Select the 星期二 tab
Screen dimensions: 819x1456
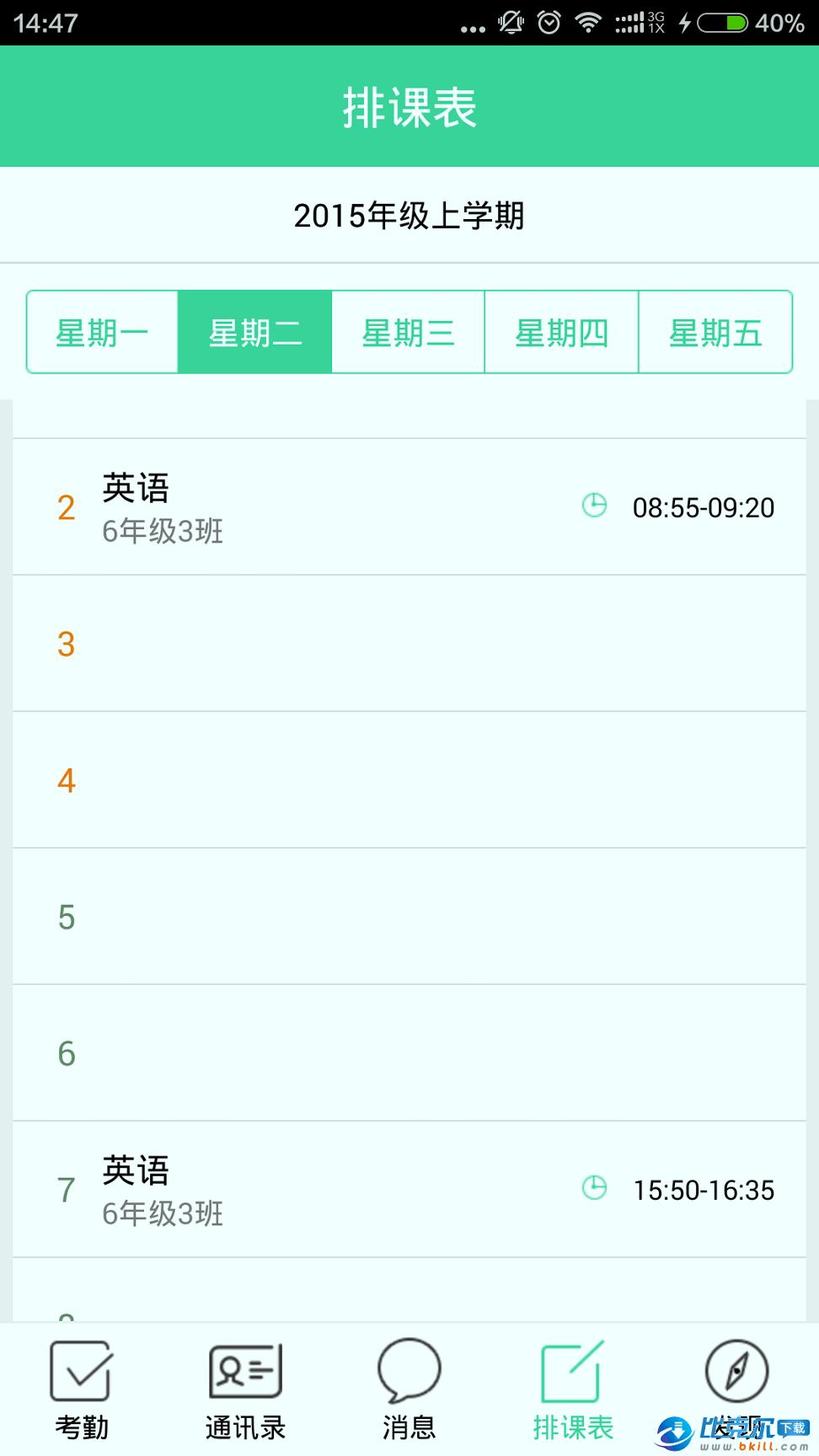click(x=255, y=331)
